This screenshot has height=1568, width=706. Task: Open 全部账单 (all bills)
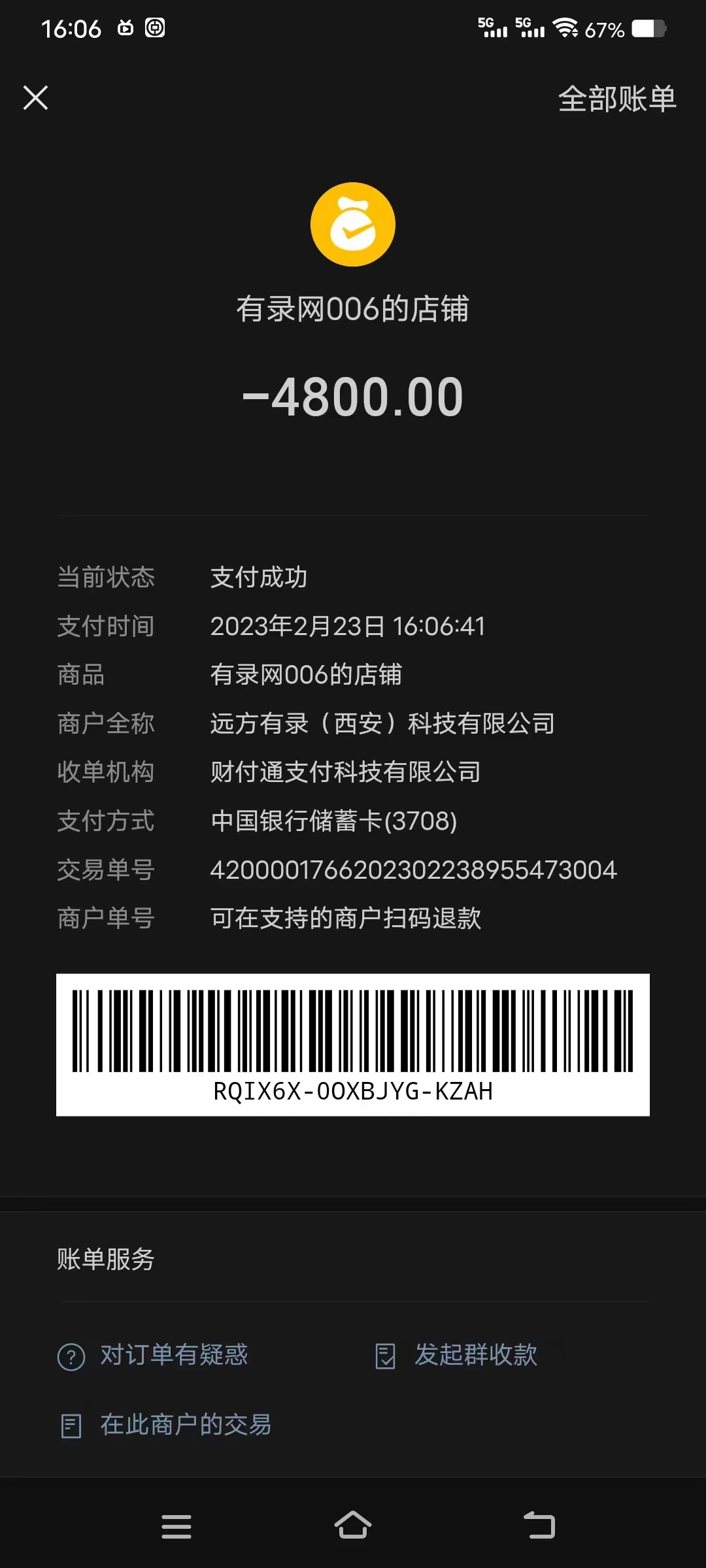(x=616, y=99)
